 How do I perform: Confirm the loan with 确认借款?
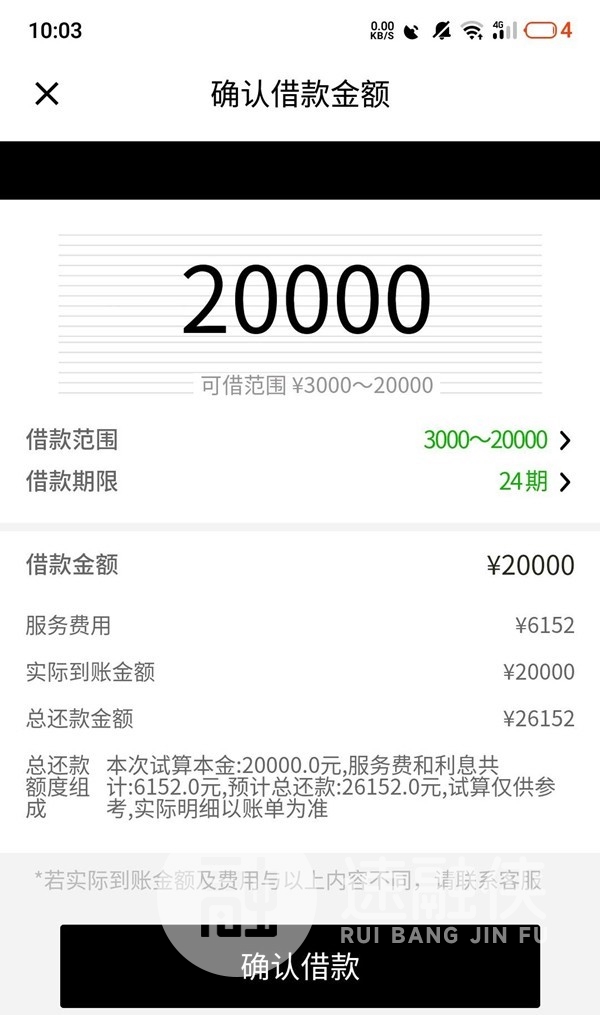[299, 966]
